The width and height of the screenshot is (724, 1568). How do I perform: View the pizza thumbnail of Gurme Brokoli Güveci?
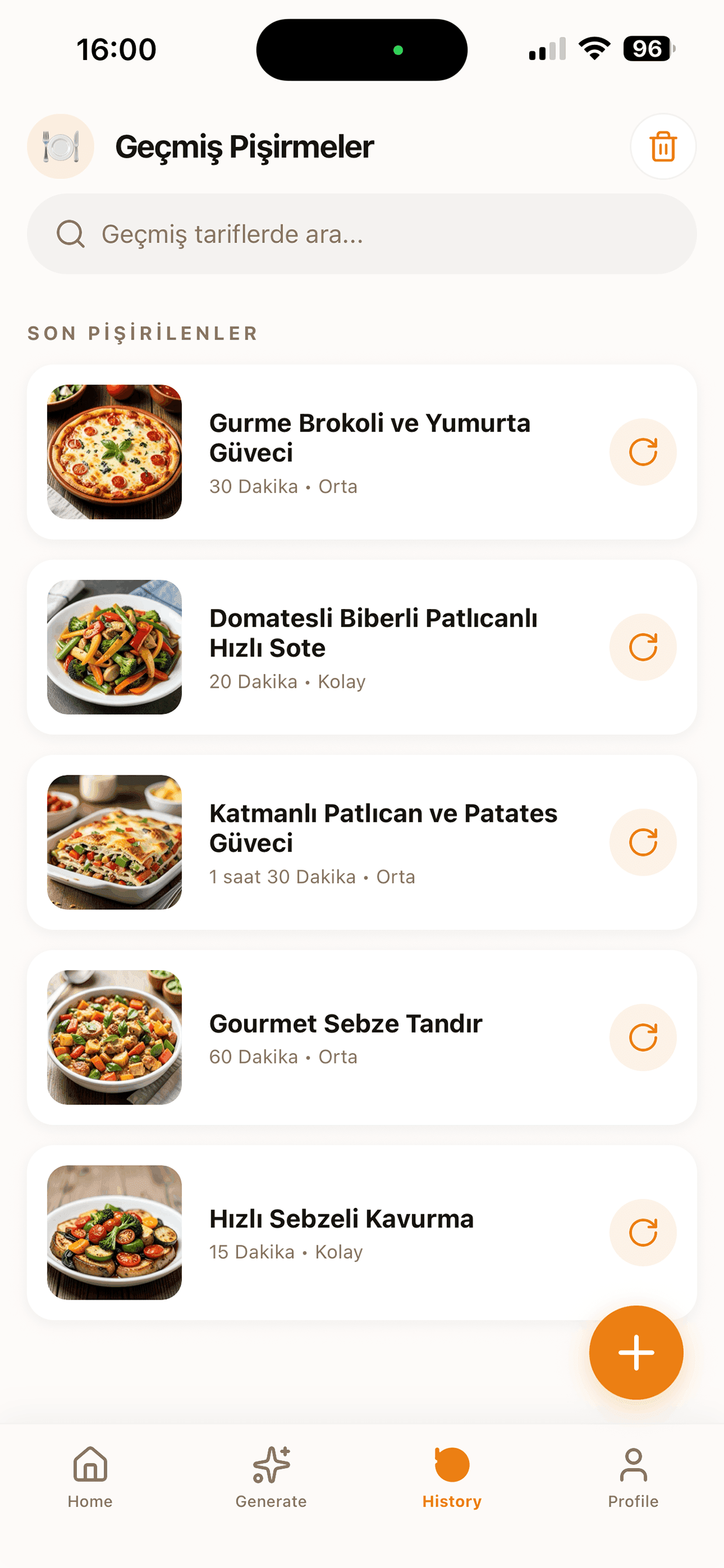pos(114,452)
